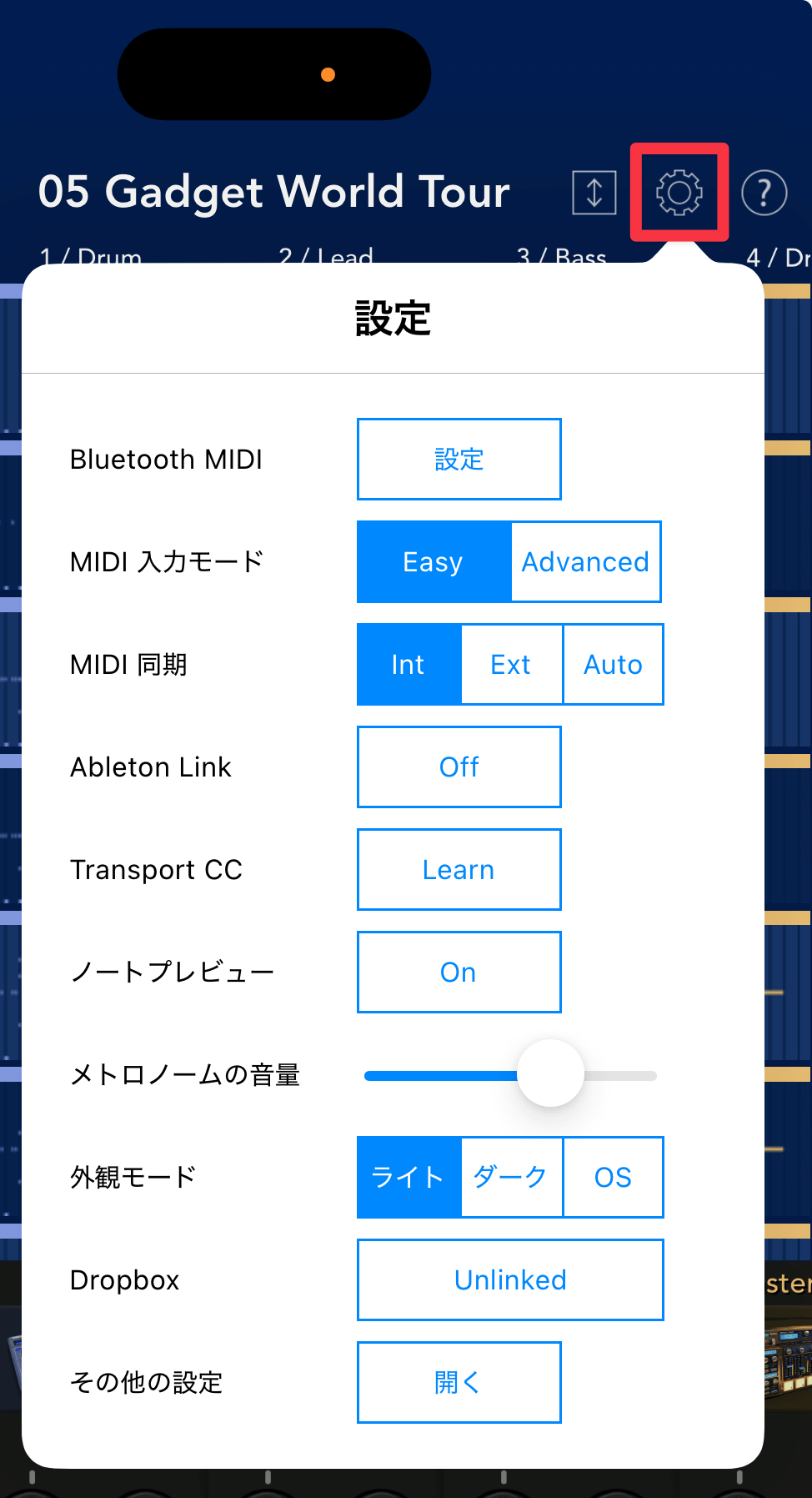This screenshot has width=812, height=1498.
Task: Set MIDI sync to Int
Action: [409, 665]
